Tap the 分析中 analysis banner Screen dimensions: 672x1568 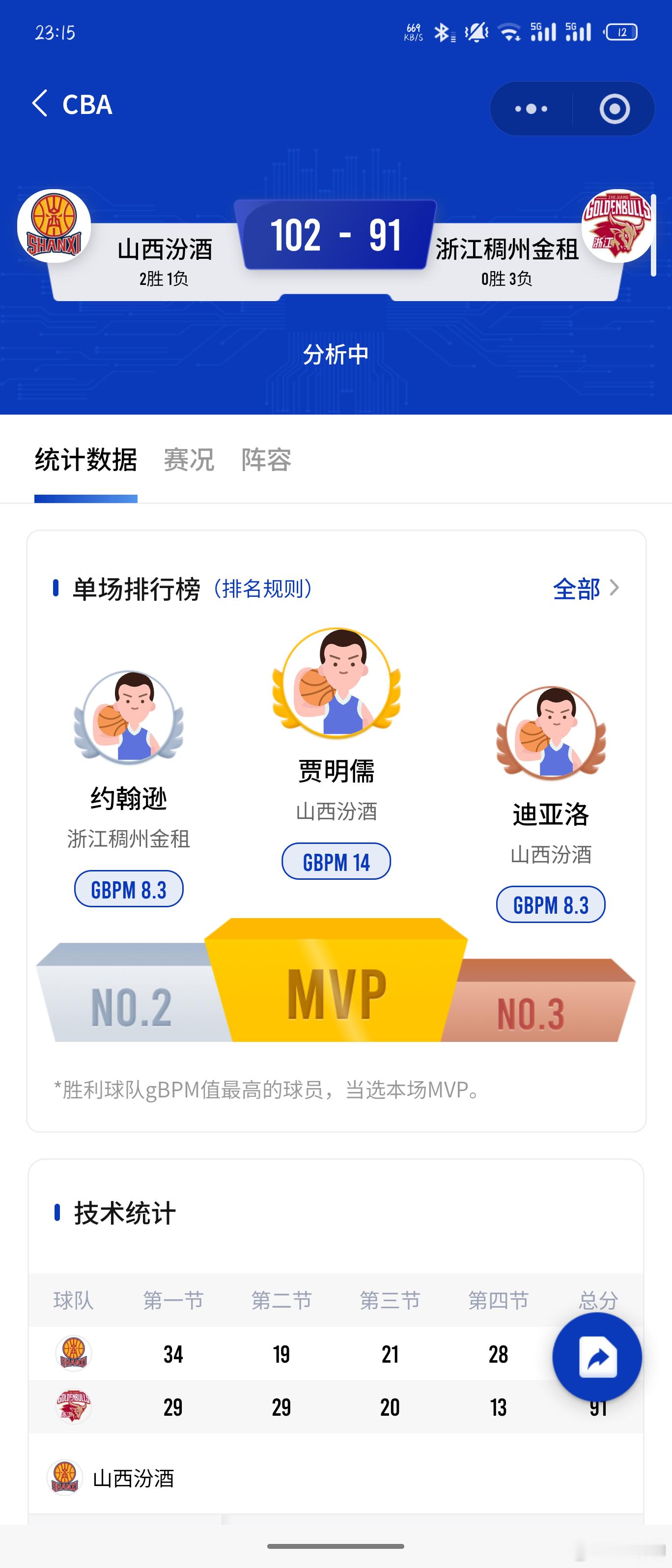336,352
